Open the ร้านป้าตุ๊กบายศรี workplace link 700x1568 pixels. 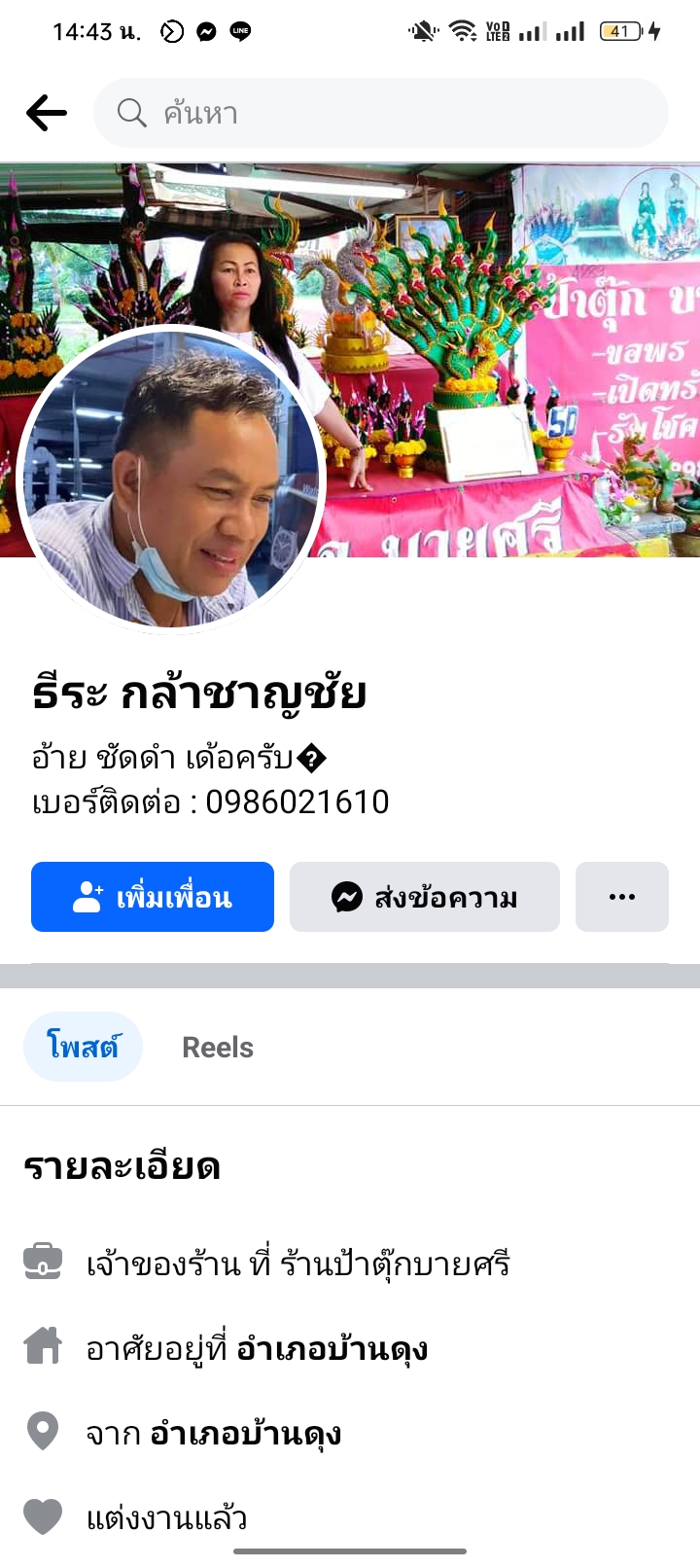coord(394,1264)
